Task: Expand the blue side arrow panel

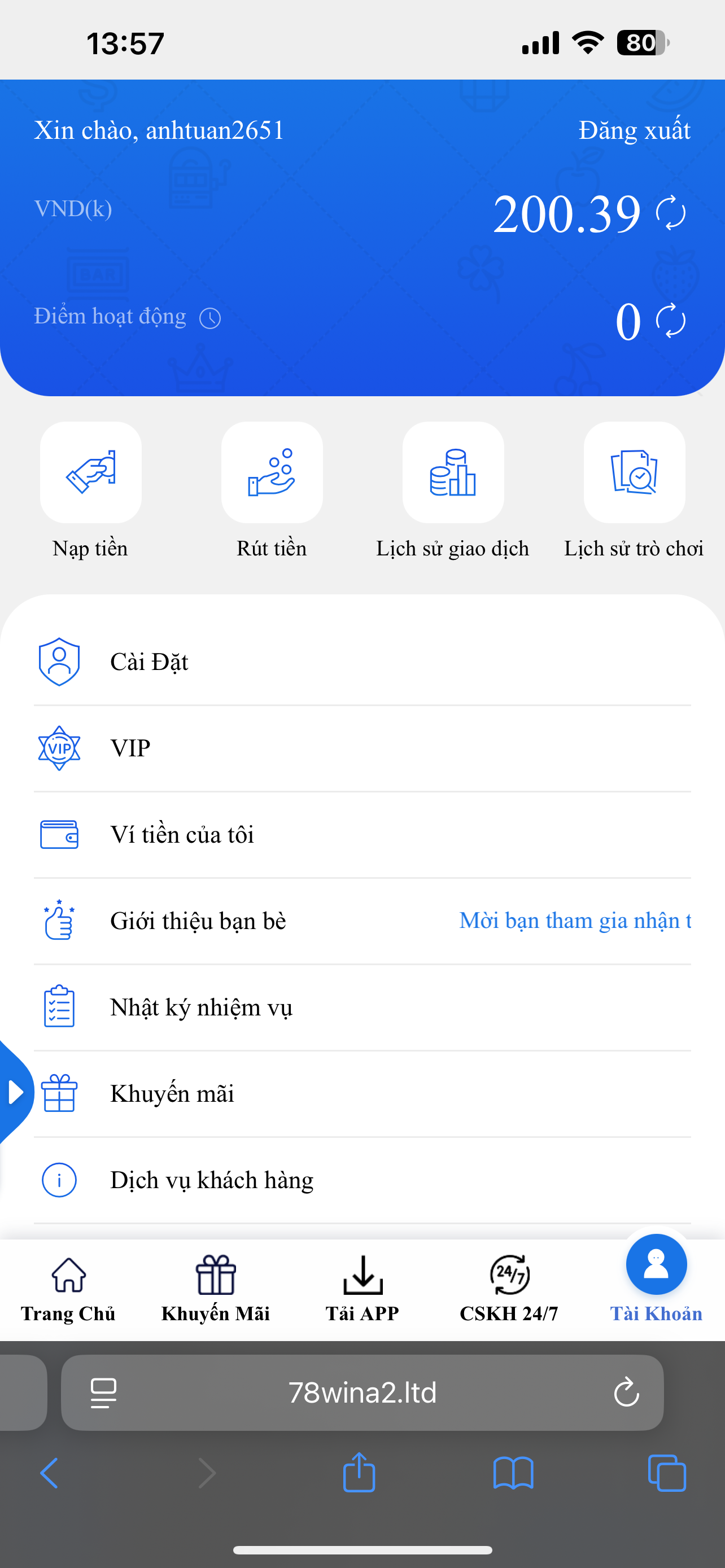Action: [x=15, y=1092]
